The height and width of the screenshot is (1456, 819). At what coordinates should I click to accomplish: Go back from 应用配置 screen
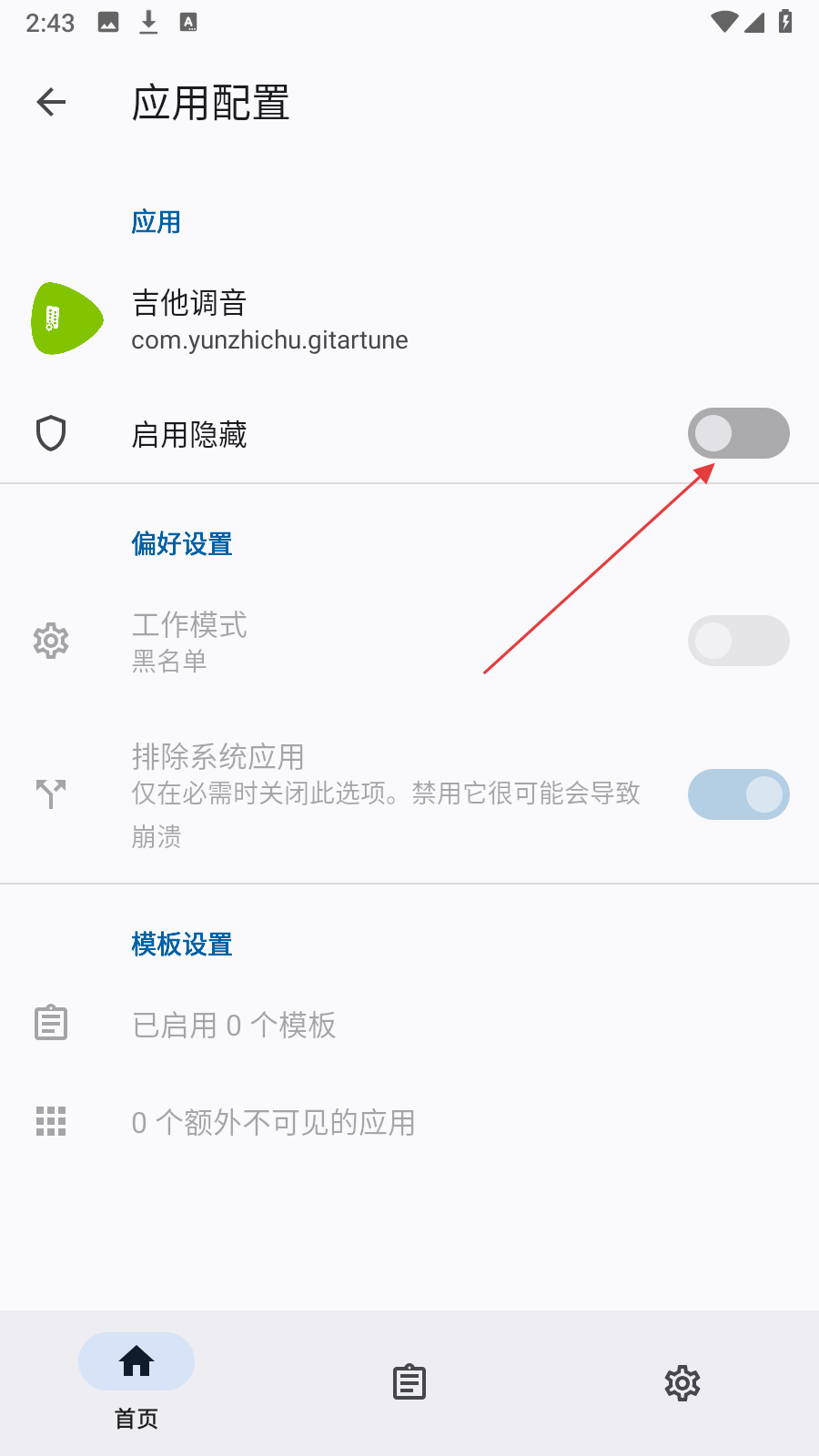tap(52, 102)
